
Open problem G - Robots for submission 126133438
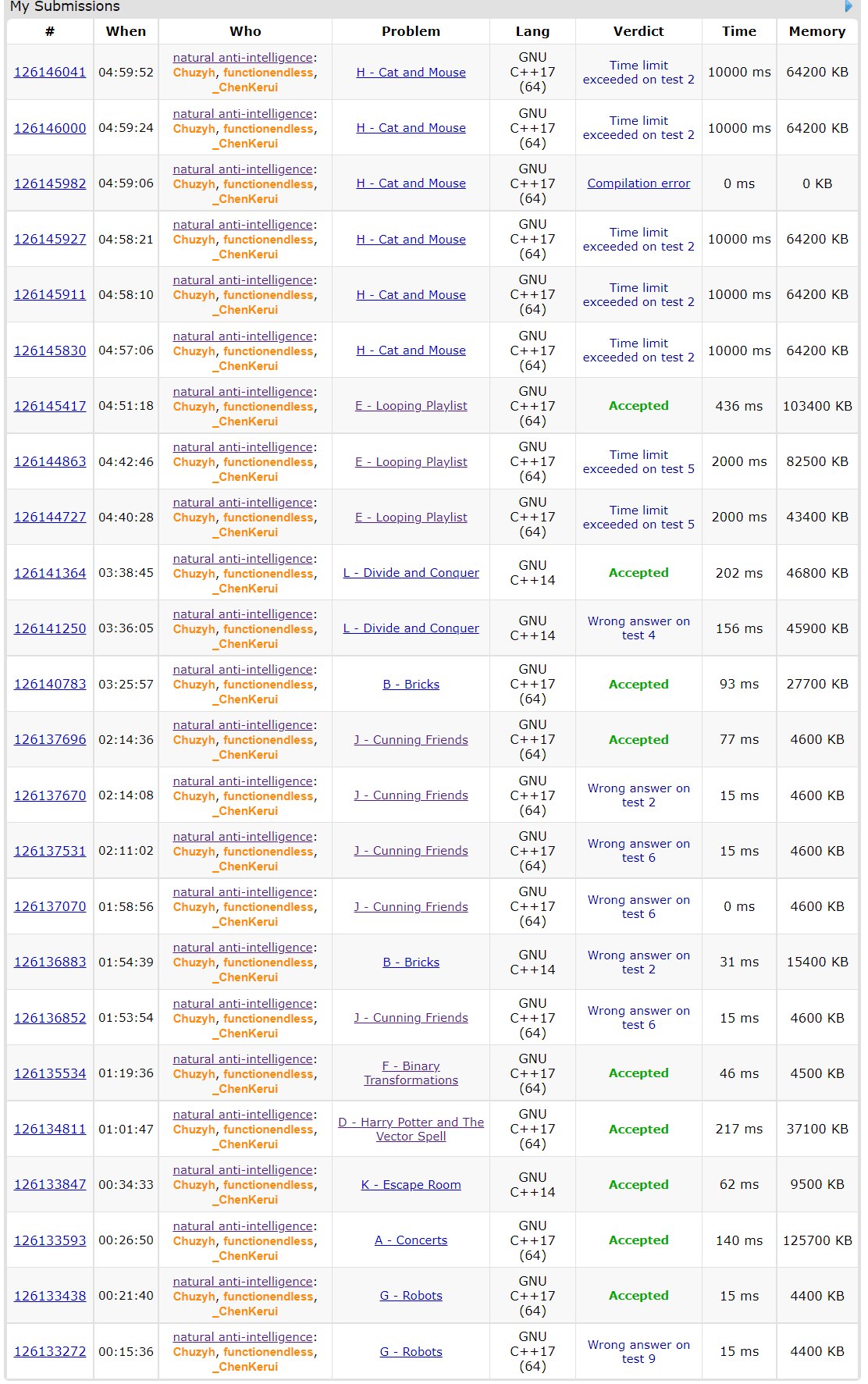tap(411, 1296)
